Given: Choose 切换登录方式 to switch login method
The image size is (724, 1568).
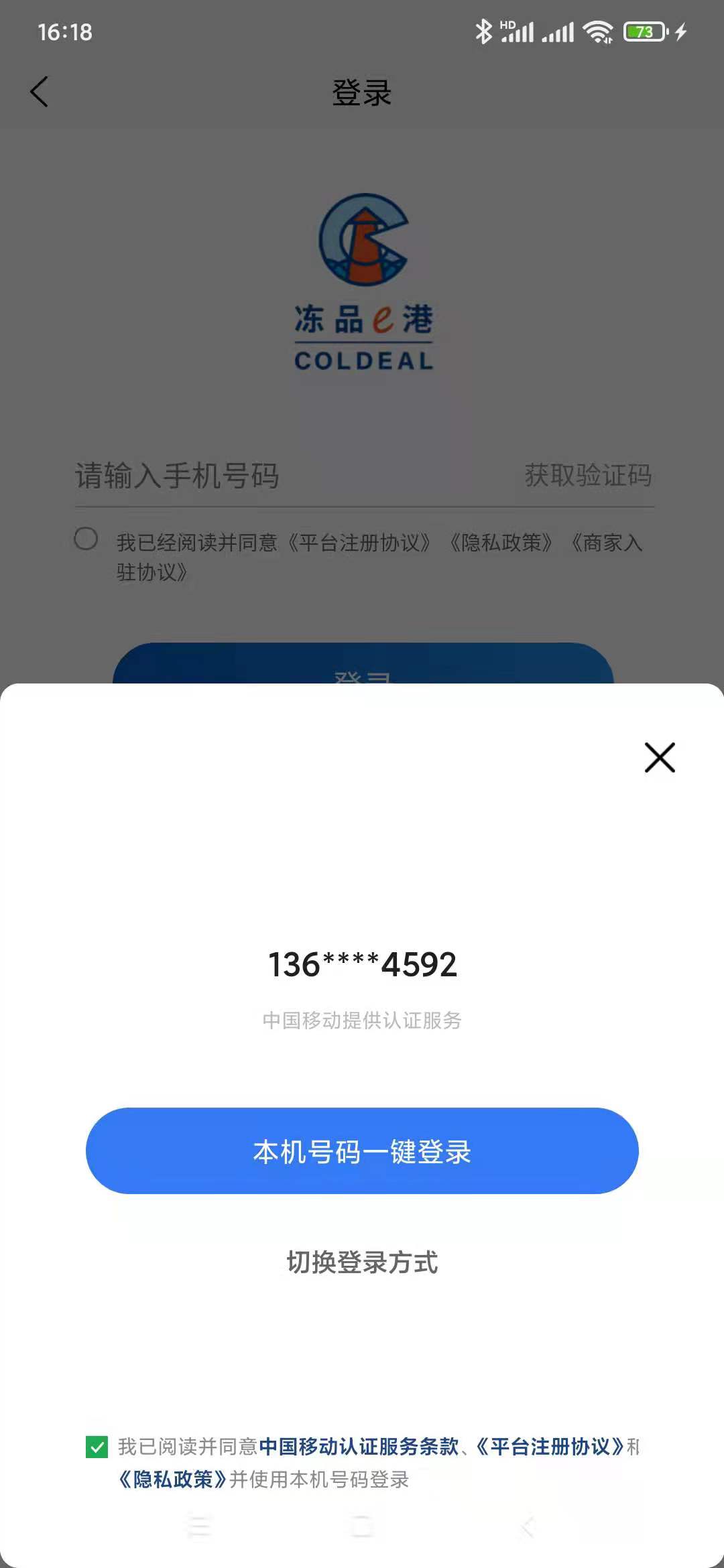Looking at the screenshot, I should pyautogui.click(x=362, y=1262).
